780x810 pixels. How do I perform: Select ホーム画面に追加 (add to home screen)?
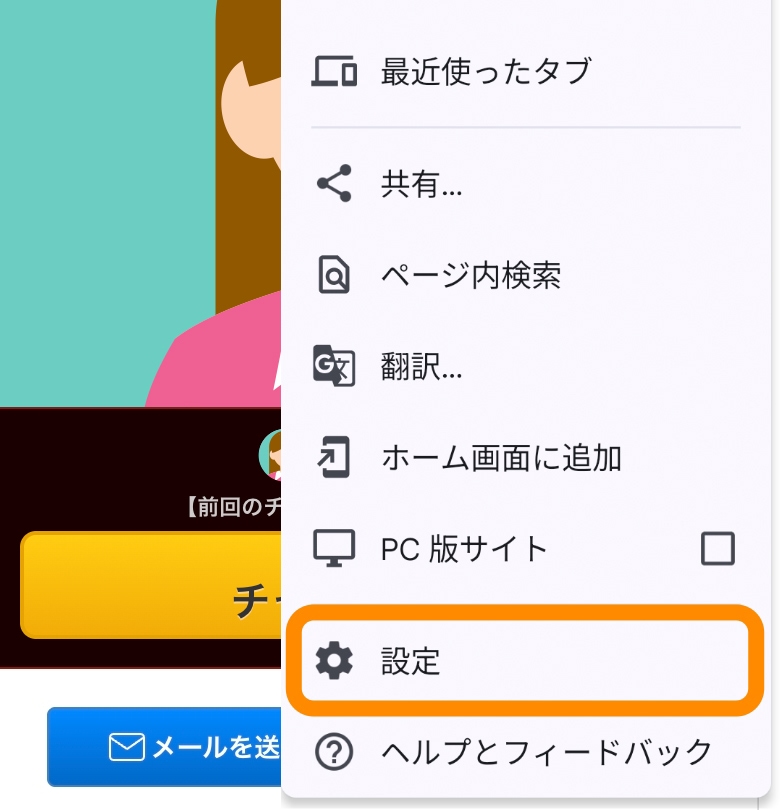coord(500,459)
